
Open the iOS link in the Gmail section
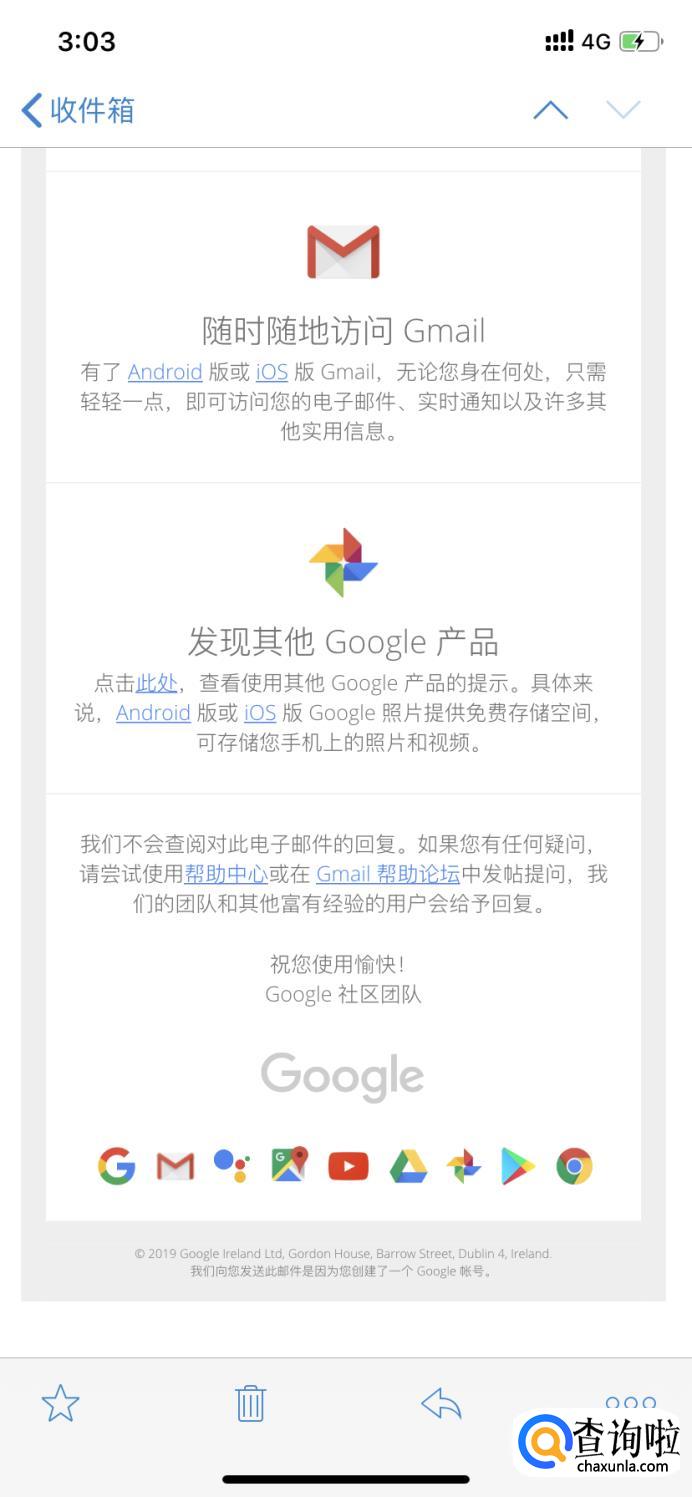271,372
